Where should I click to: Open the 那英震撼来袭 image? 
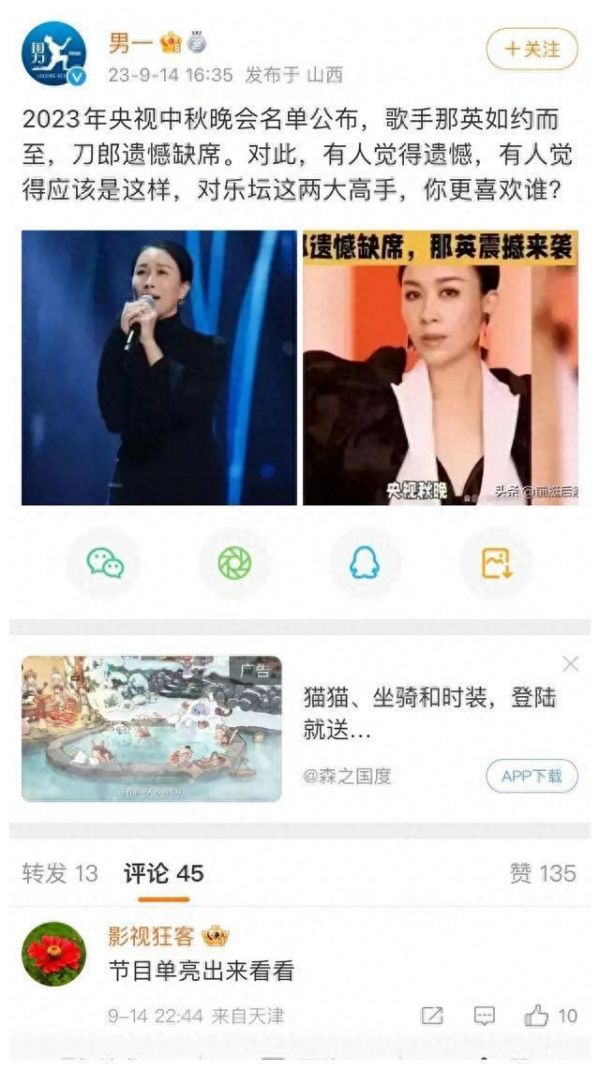(440, 367)
